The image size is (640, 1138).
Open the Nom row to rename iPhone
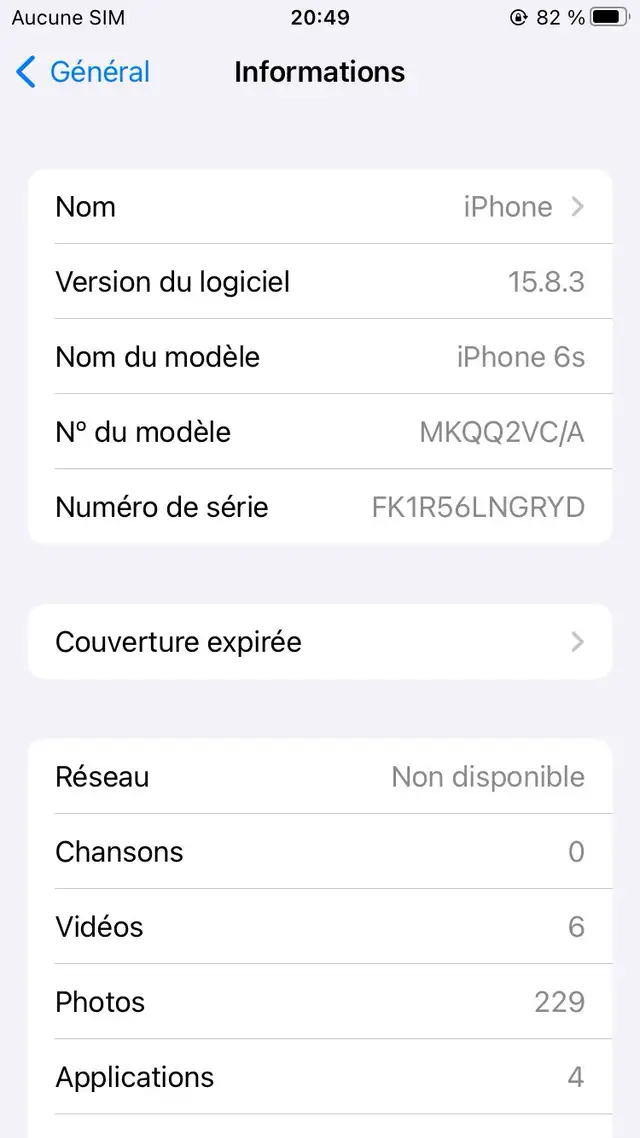pyautogui.click(x=320, y=207)
